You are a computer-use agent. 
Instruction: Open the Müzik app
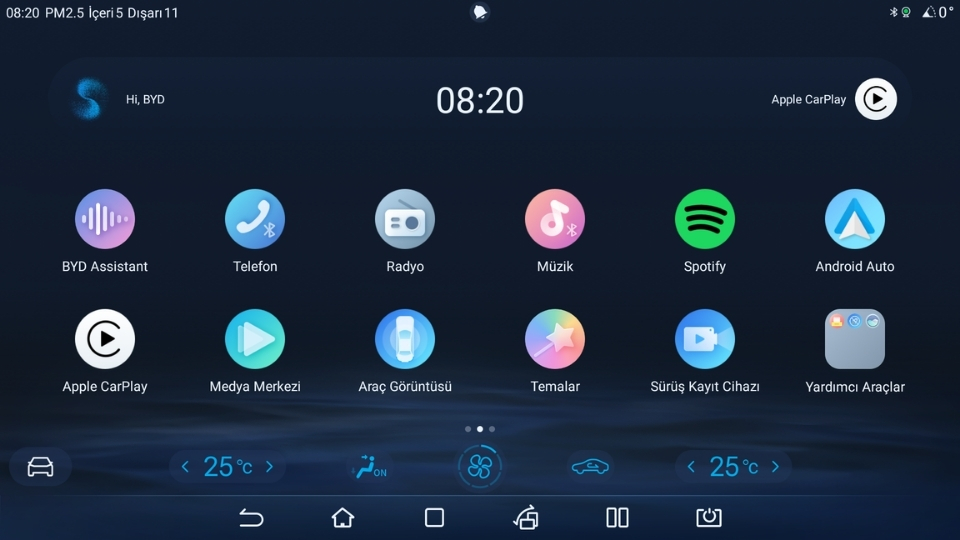555,220
